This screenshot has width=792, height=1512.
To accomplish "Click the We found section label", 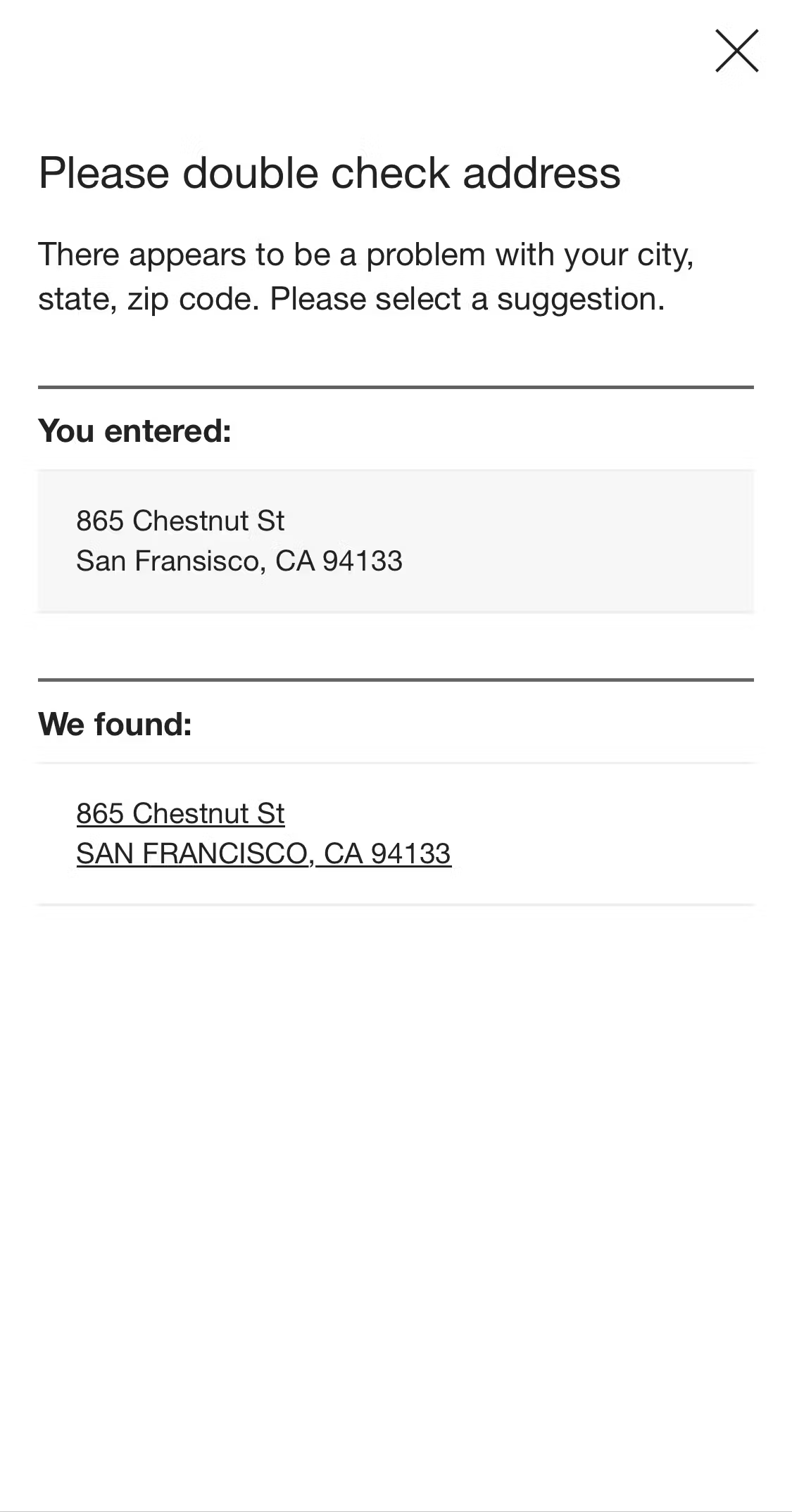I will [x=116, y=723].
